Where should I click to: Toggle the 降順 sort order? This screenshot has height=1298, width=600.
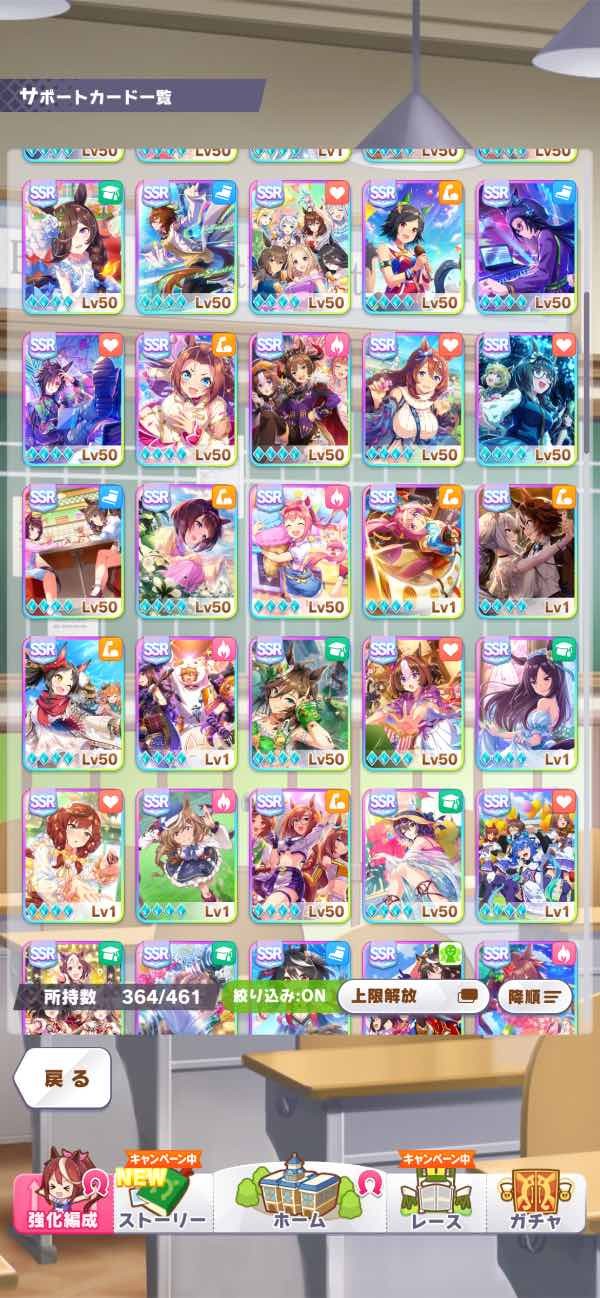click(x=538, y=996)
